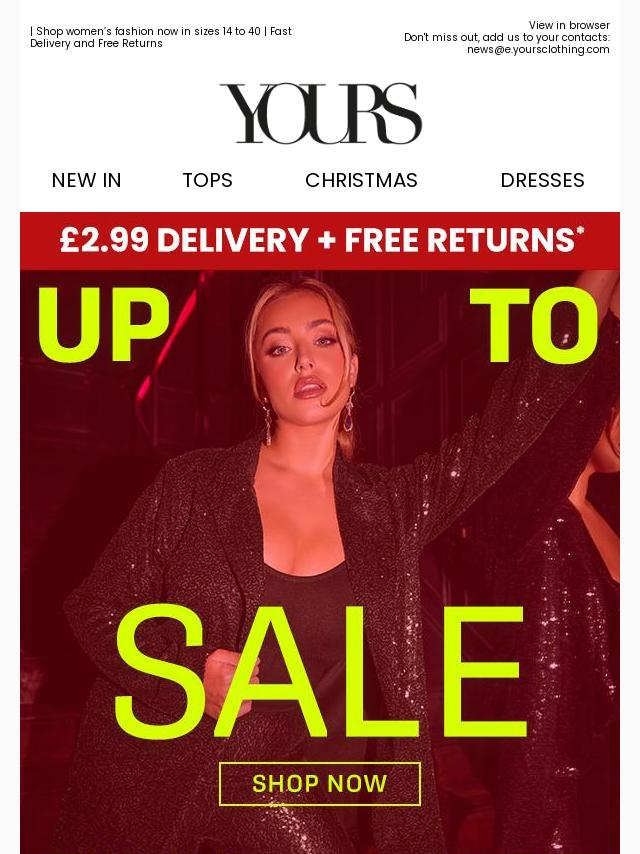Screen dimensions: 640x854
Task: Select the TOPS category
Action: pyautogui.click(x=207, y=181)
